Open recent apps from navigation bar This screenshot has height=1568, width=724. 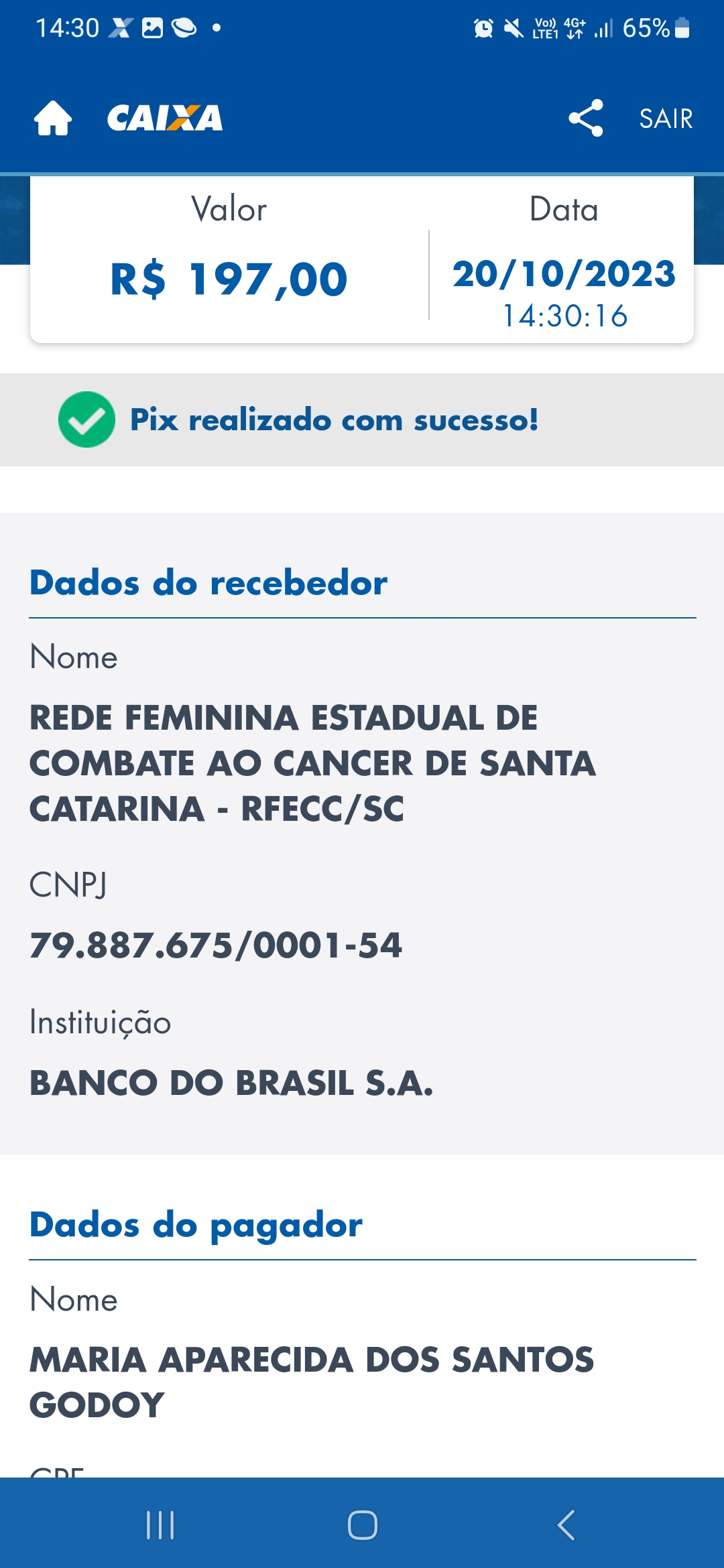point(160,1525)
